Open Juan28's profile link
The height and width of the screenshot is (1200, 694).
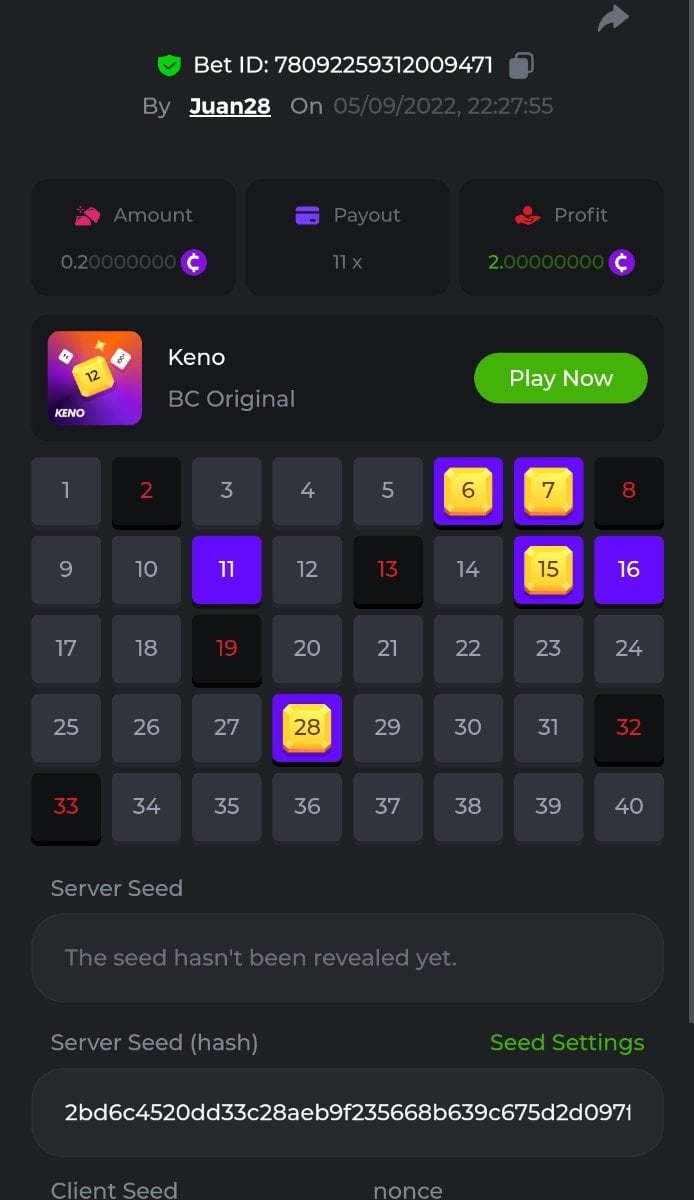(x=230, y=106)
